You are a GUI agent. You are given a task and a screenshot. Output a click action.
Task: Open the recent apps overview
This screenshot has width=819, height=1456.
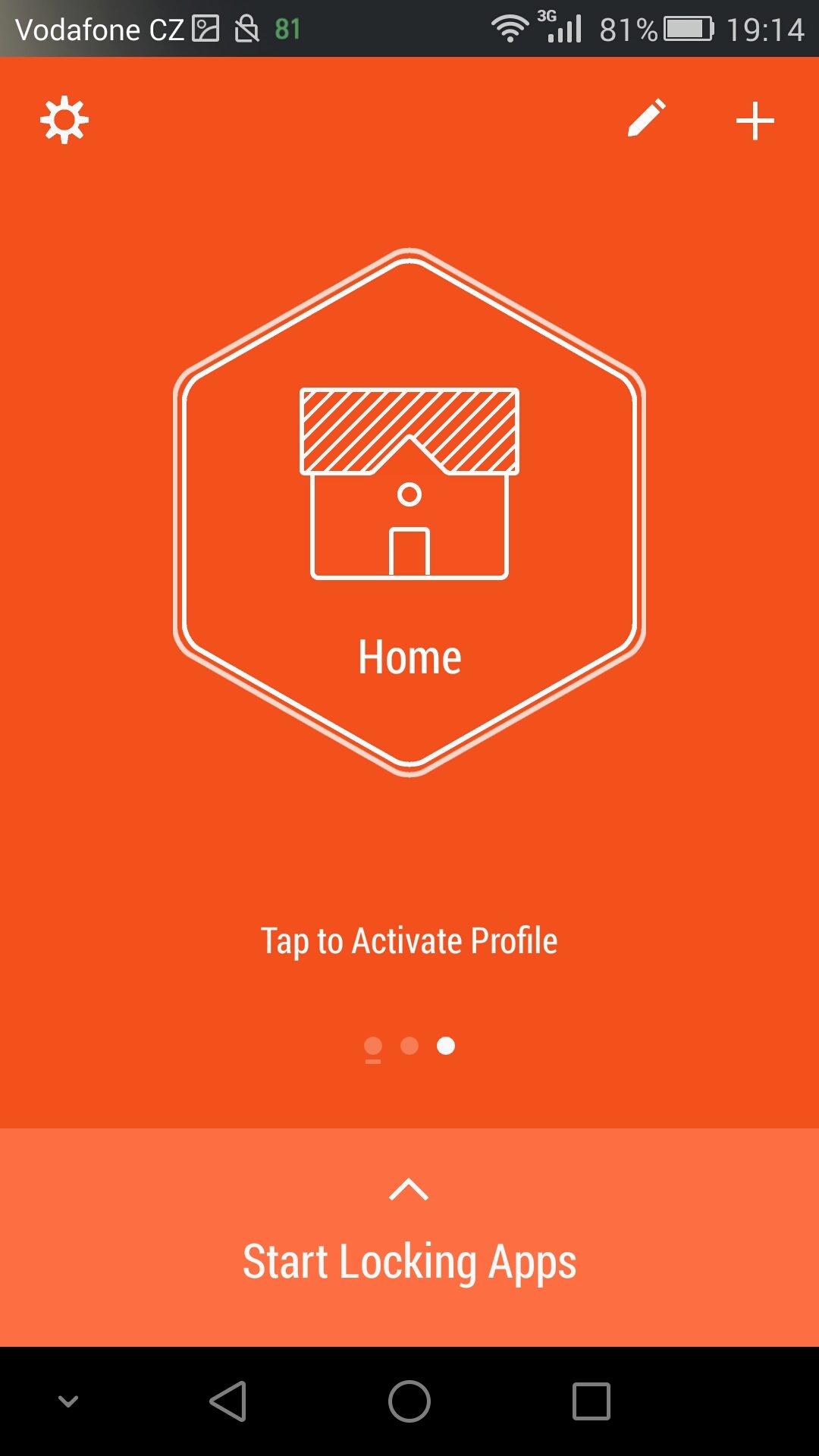click(x=591, y=1401)
